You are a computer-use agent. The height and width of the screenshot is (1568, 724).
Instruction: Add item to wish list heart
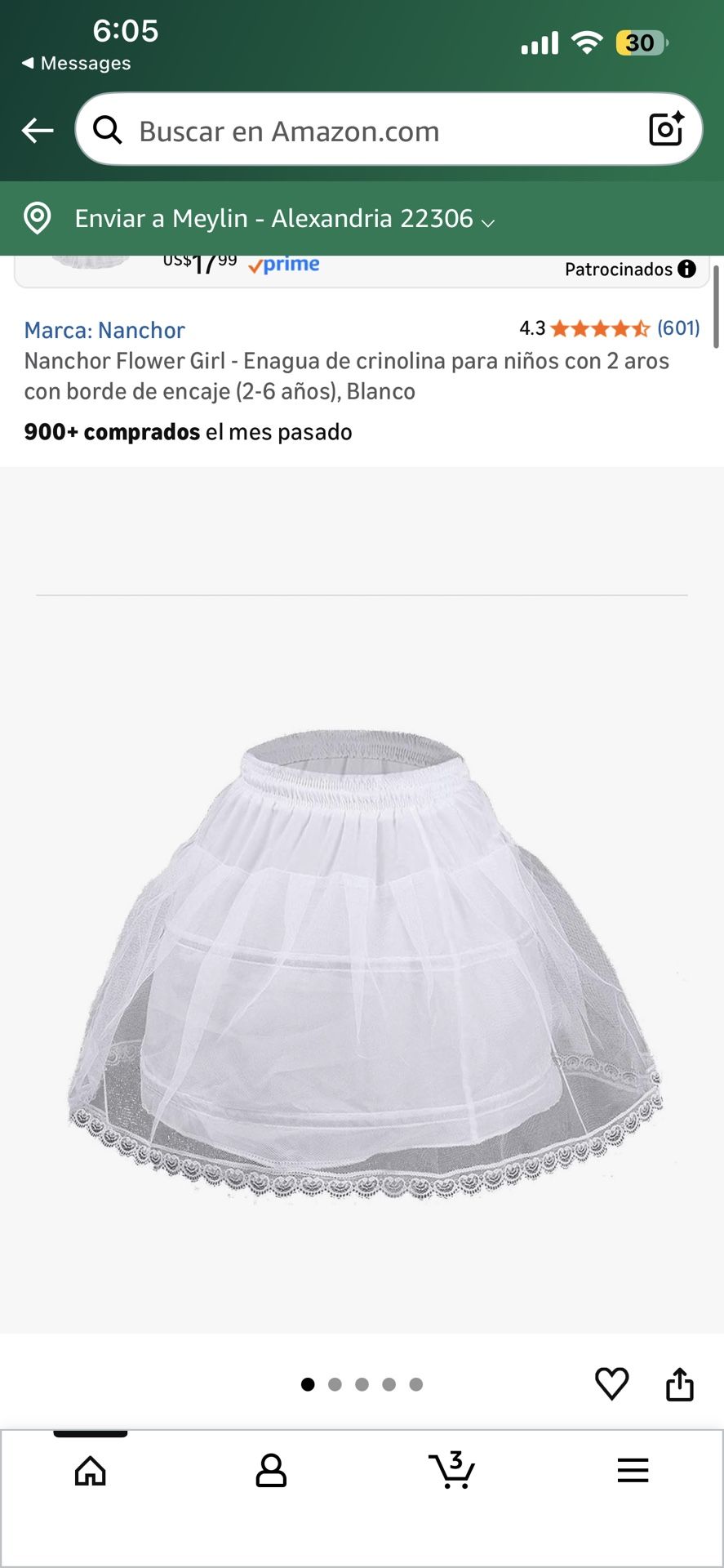click(611, 1383)
